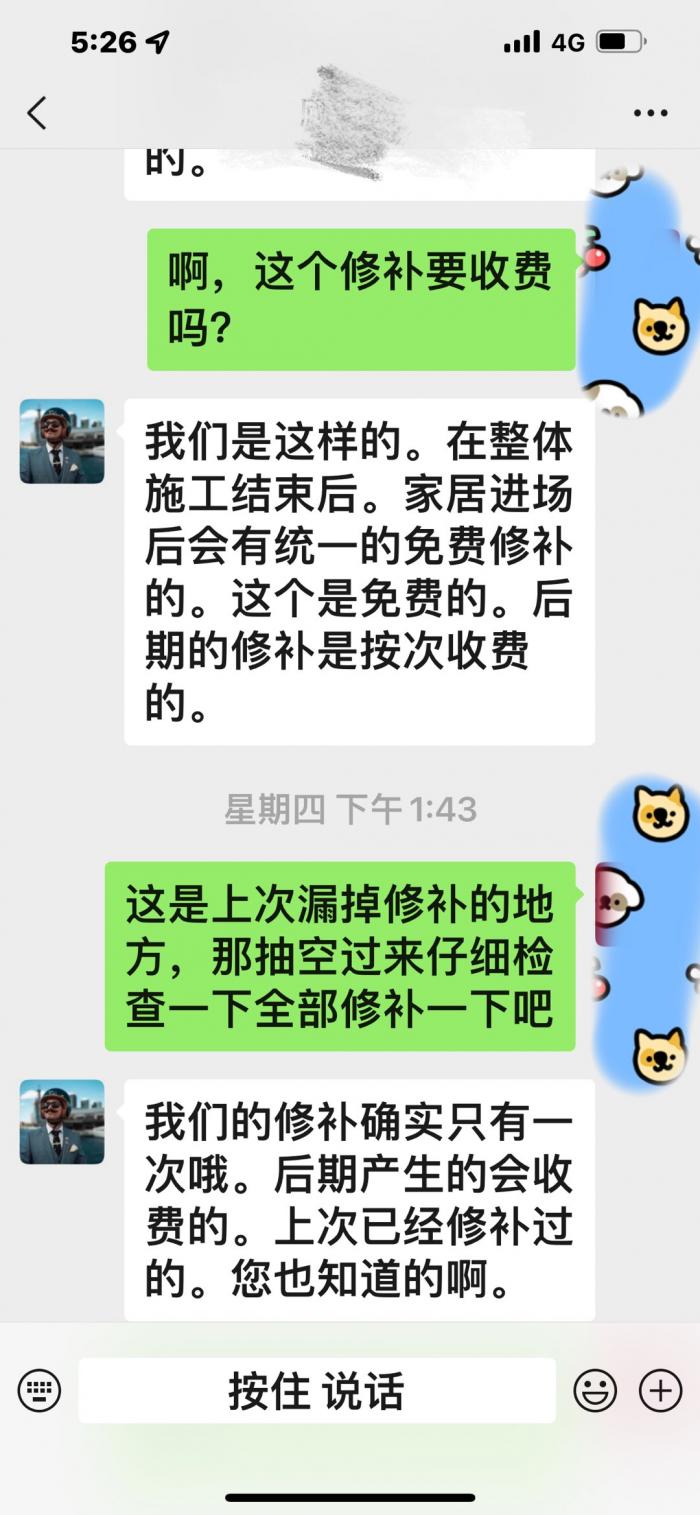Open contact avatar beside 我们是这样的 message
Screen dimensions: 700x1515
click(62, 441)
